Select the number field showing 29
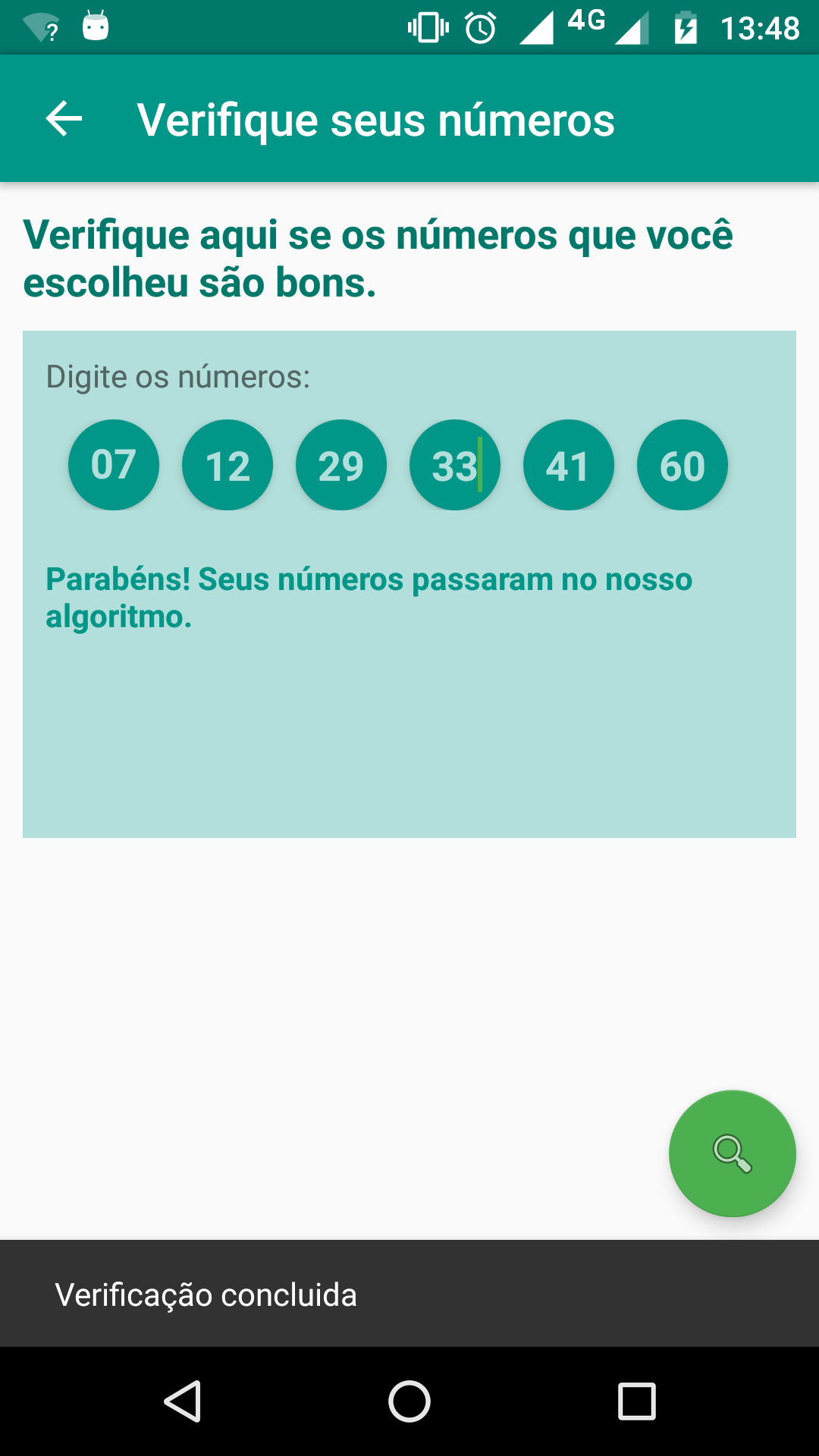This screenshot has height=1456, width=819. (x=341, y=465)
